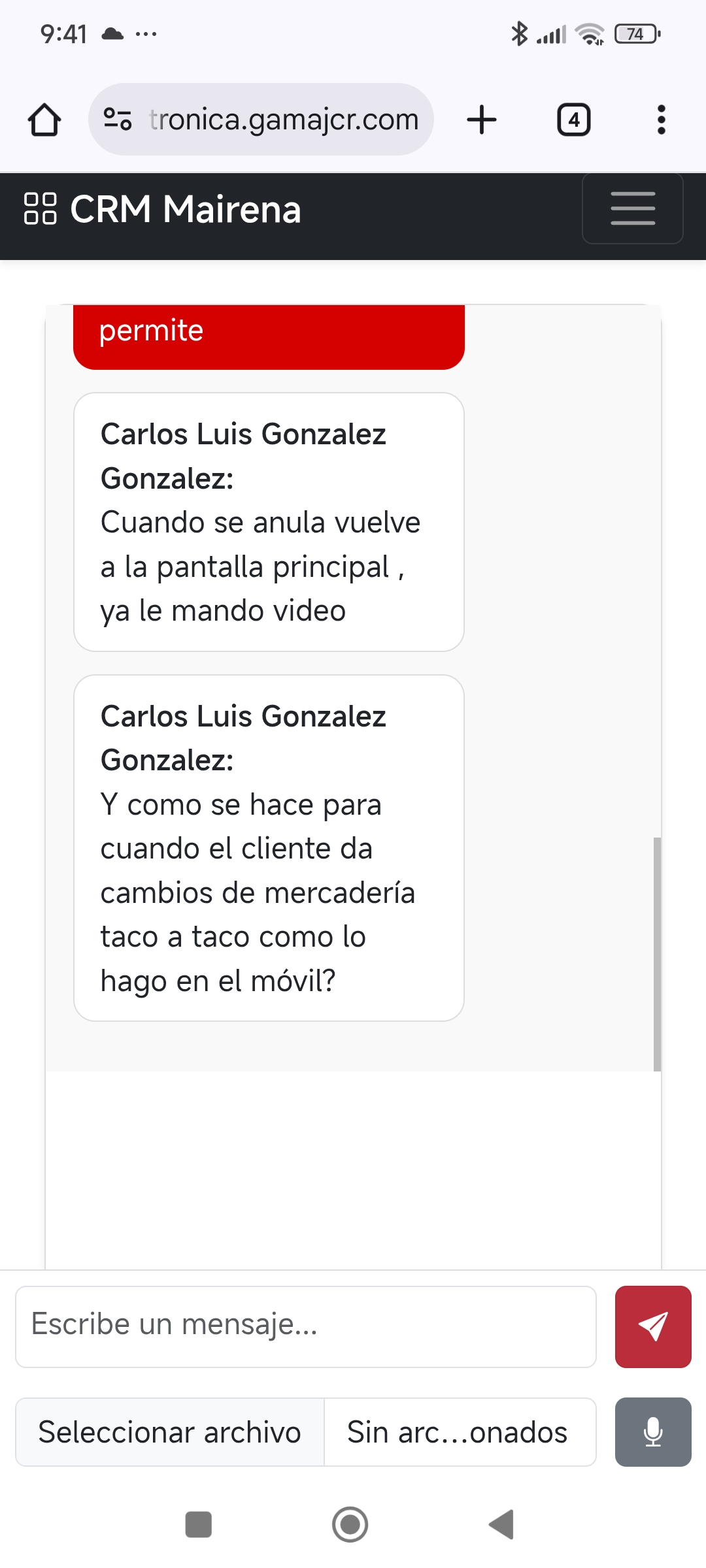This screenshot has height=1568, width=706.
Task: Go to the CRM Mairena home link
Action: click(163, 210)
